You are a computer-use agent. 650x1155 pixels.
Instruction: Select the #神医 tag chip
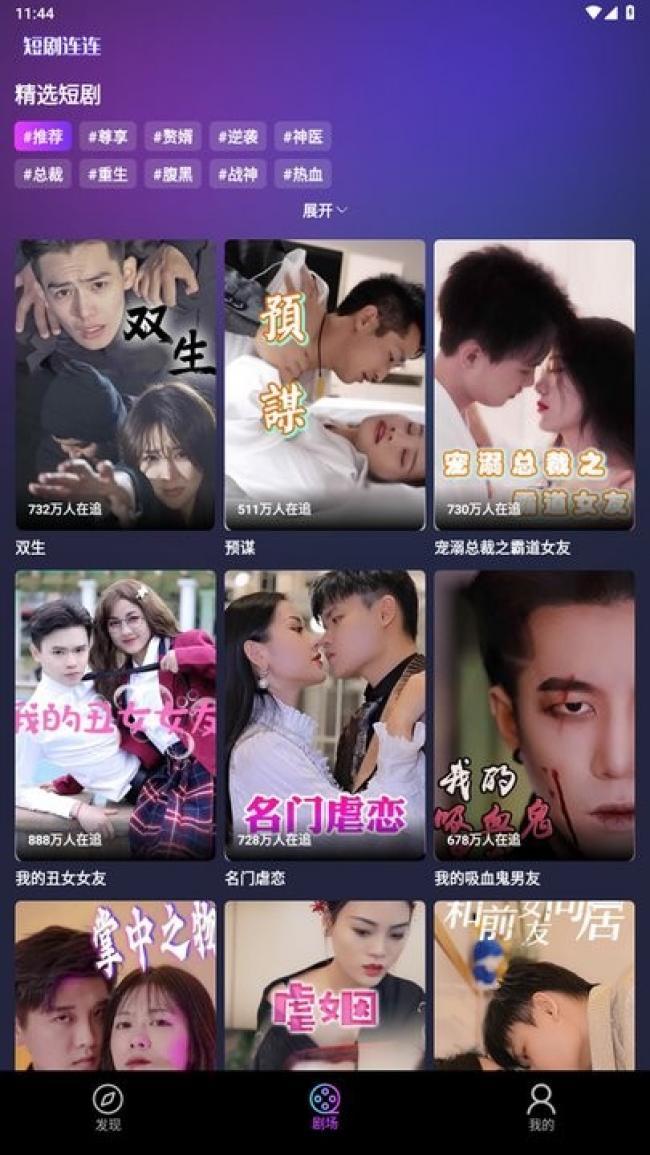point(303,136)
